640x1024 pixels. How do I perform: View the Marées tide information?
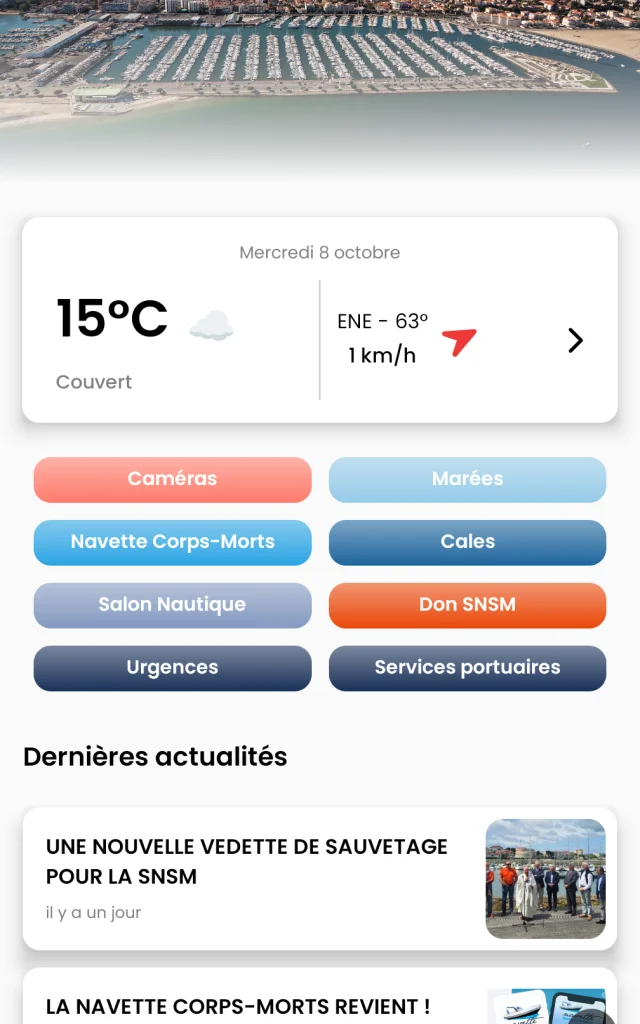coord(467,480)
